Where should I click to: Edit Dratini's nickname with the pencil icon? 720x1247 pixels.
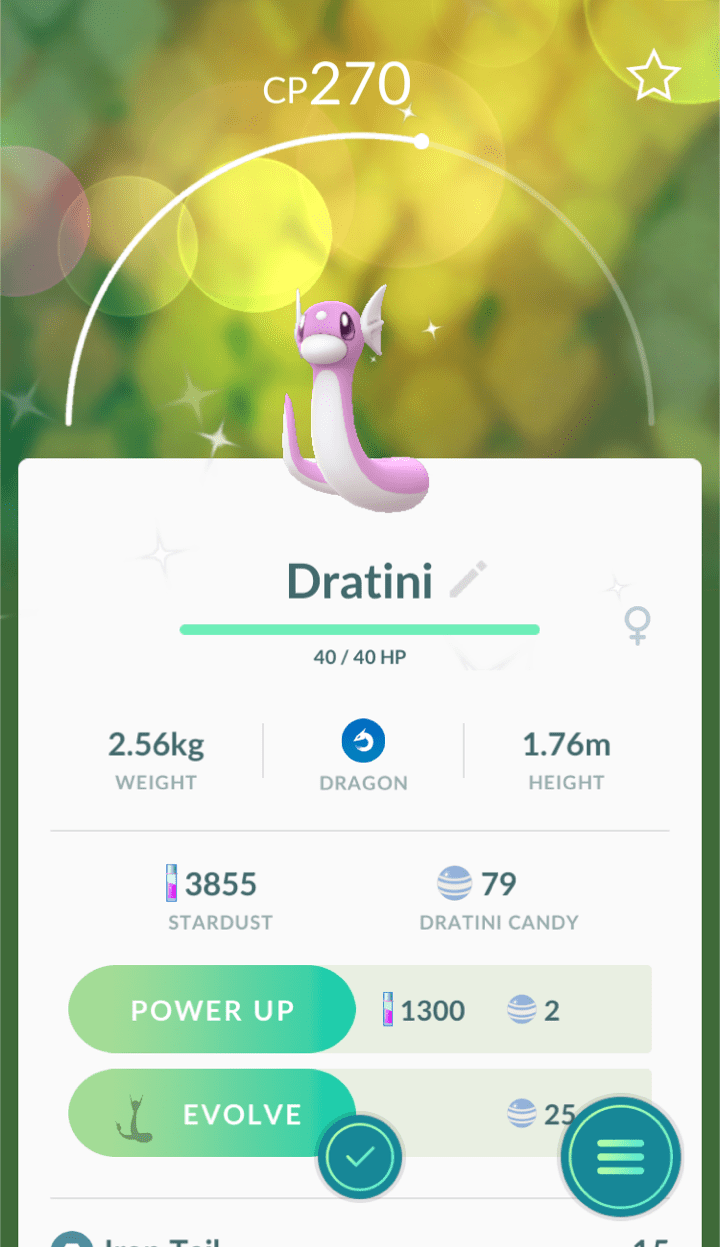coord(468,580)
